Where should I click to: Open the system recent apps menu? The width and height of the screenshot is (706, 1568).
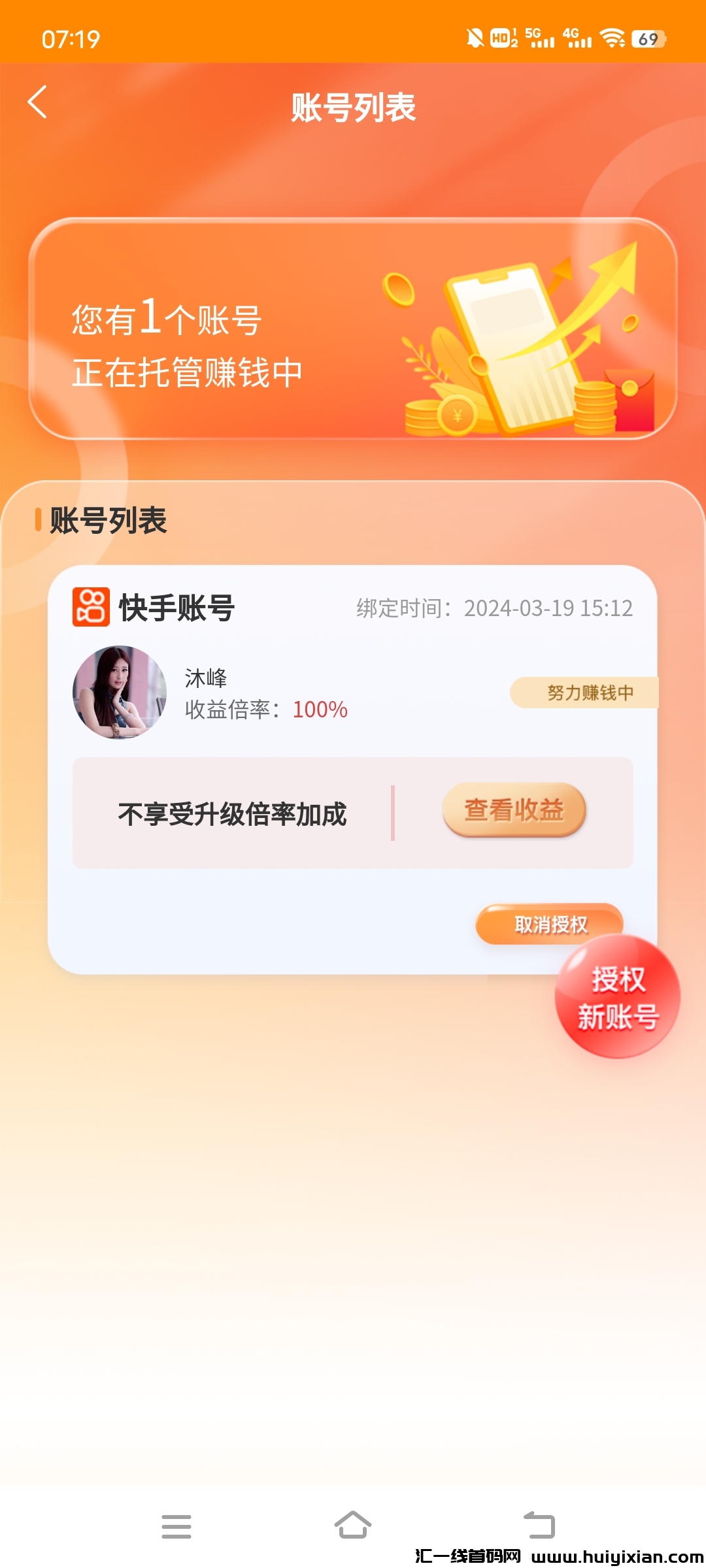click(x=176, y=1527)
